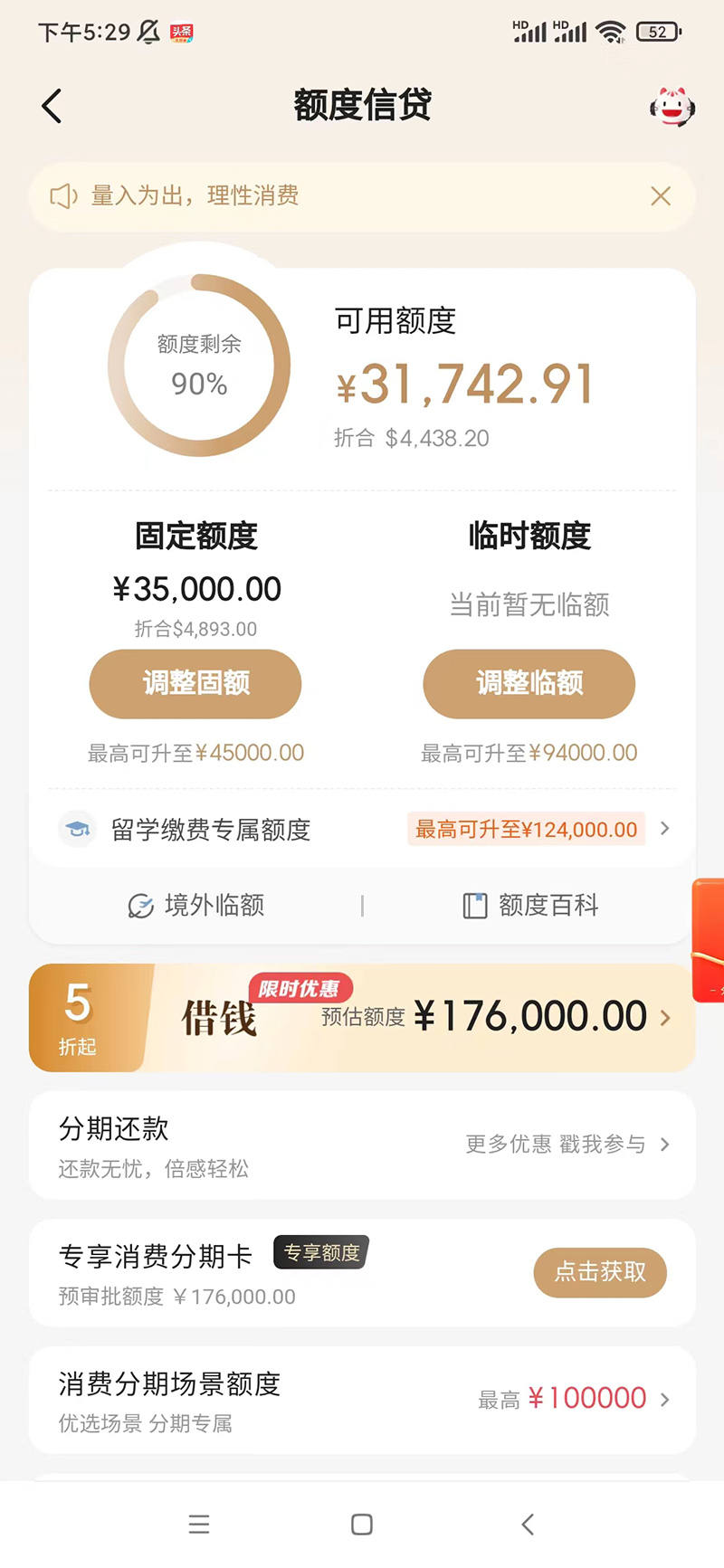Open the mascot assistant icon at top right
724x1568 pixels.
(x=672, y=107)
